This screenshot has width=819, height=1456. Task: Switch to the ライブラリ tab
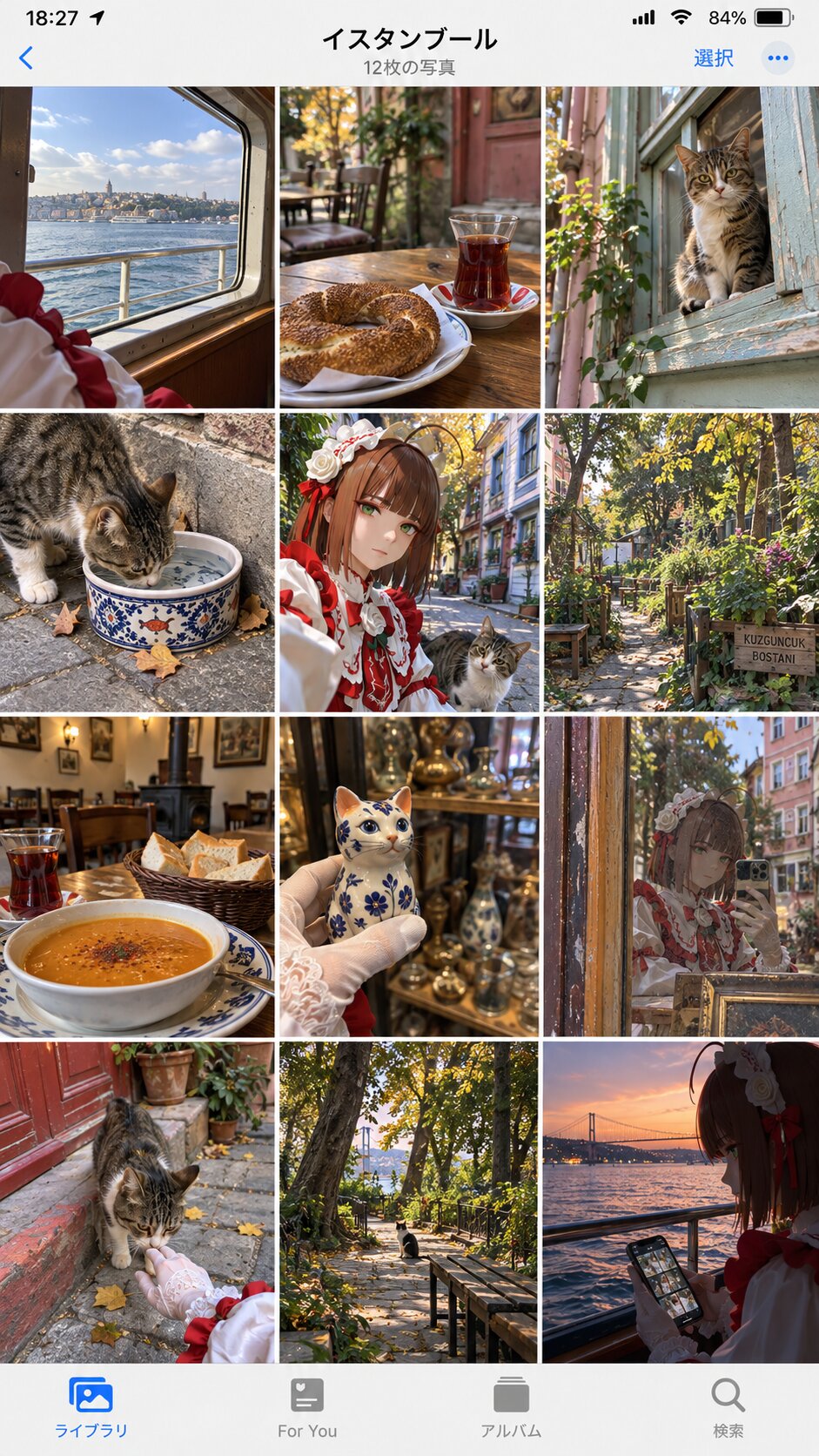click(91, 1407)
